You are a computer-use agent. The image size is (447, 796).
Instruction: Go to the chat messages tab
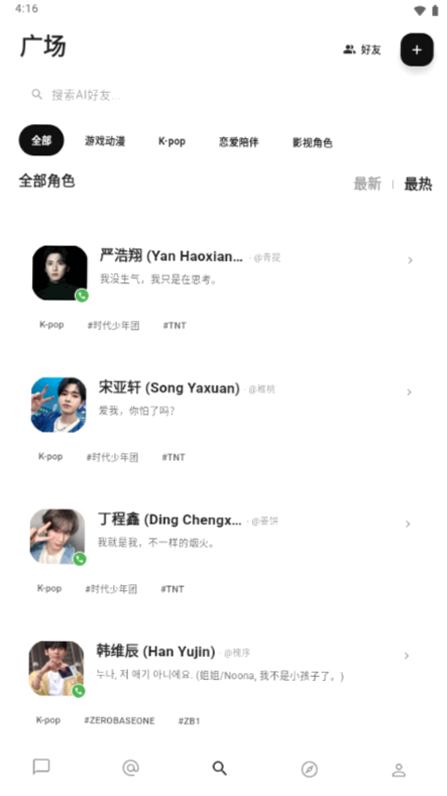tap(41, 768)
